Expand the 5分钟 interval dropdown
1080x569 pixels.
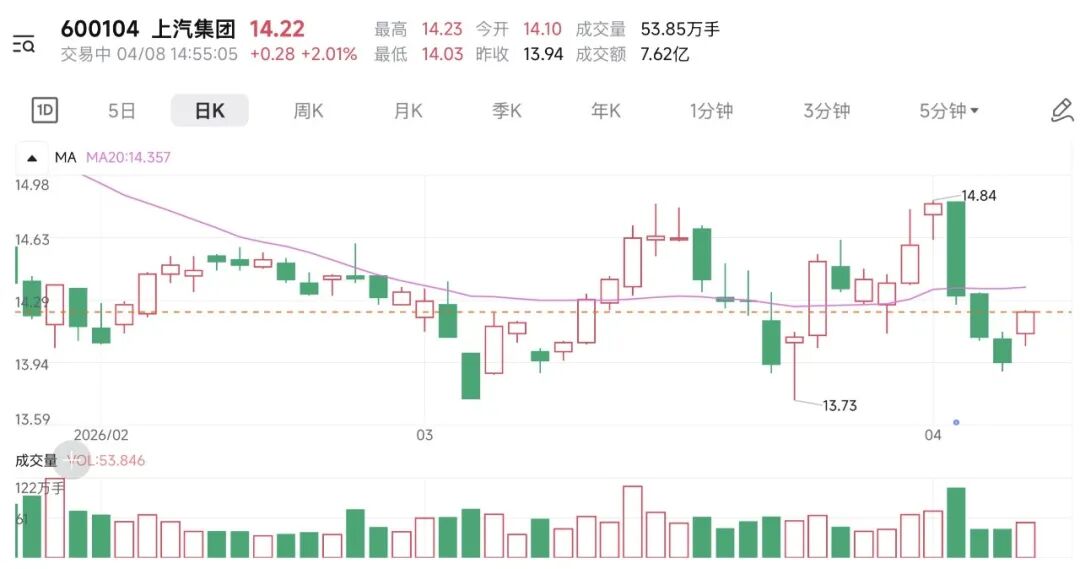(949, 111)
